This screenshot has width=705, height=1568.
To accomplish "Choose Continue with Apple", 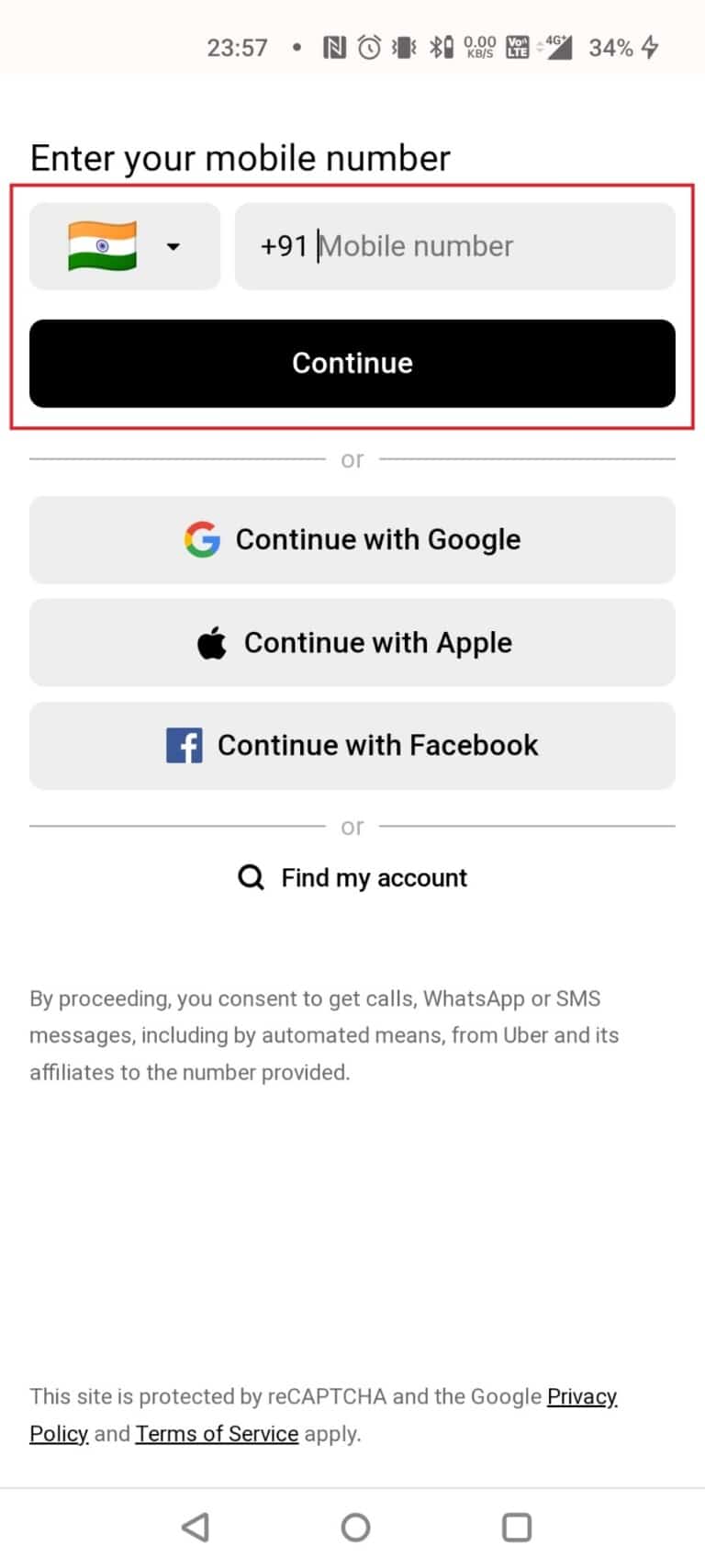I will pyautogui.click(x=352, y=643).
